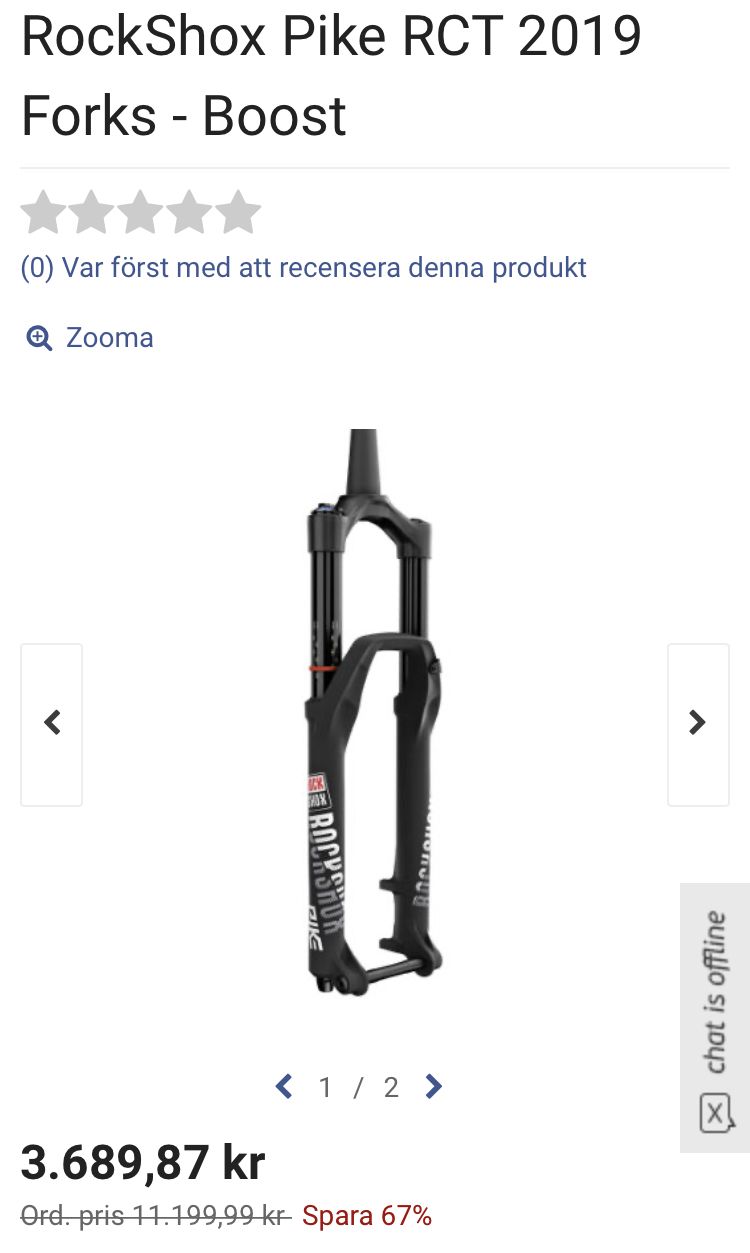
Task: Show the next product image with the large right arrow
Action: [697, 724]
